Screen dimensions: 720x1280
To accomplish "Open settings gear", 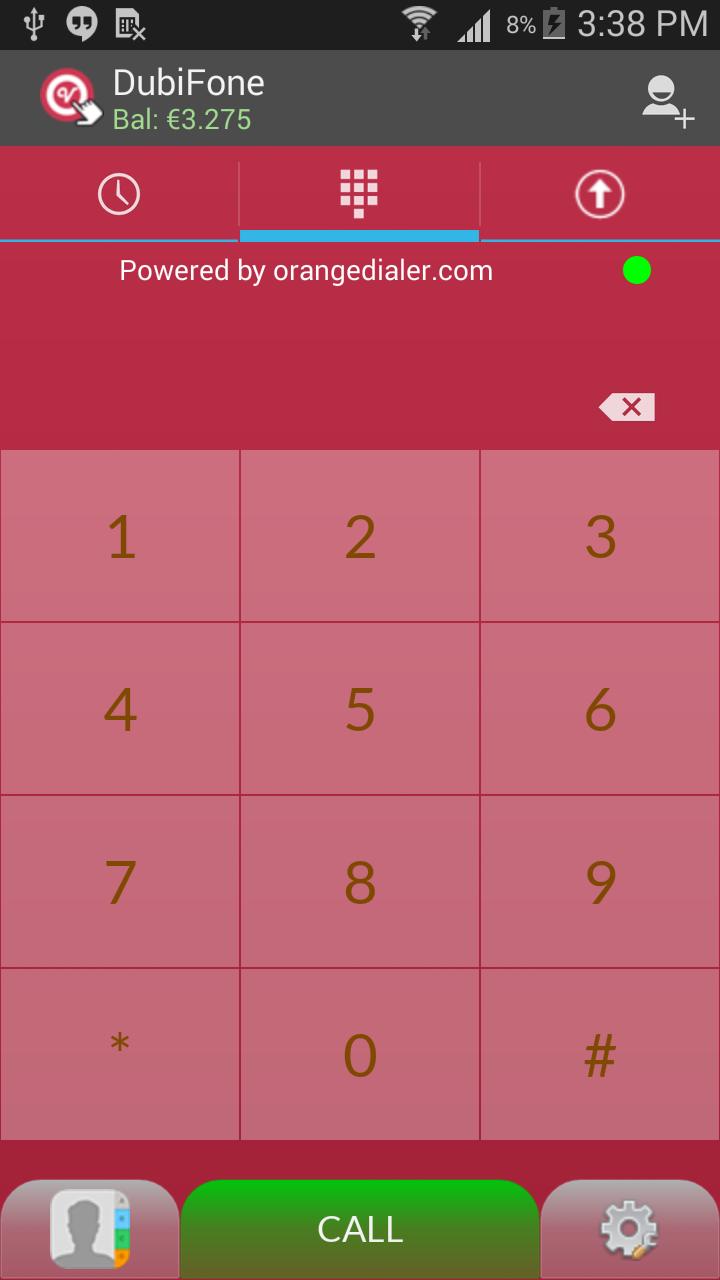I will pos(630,1229).
